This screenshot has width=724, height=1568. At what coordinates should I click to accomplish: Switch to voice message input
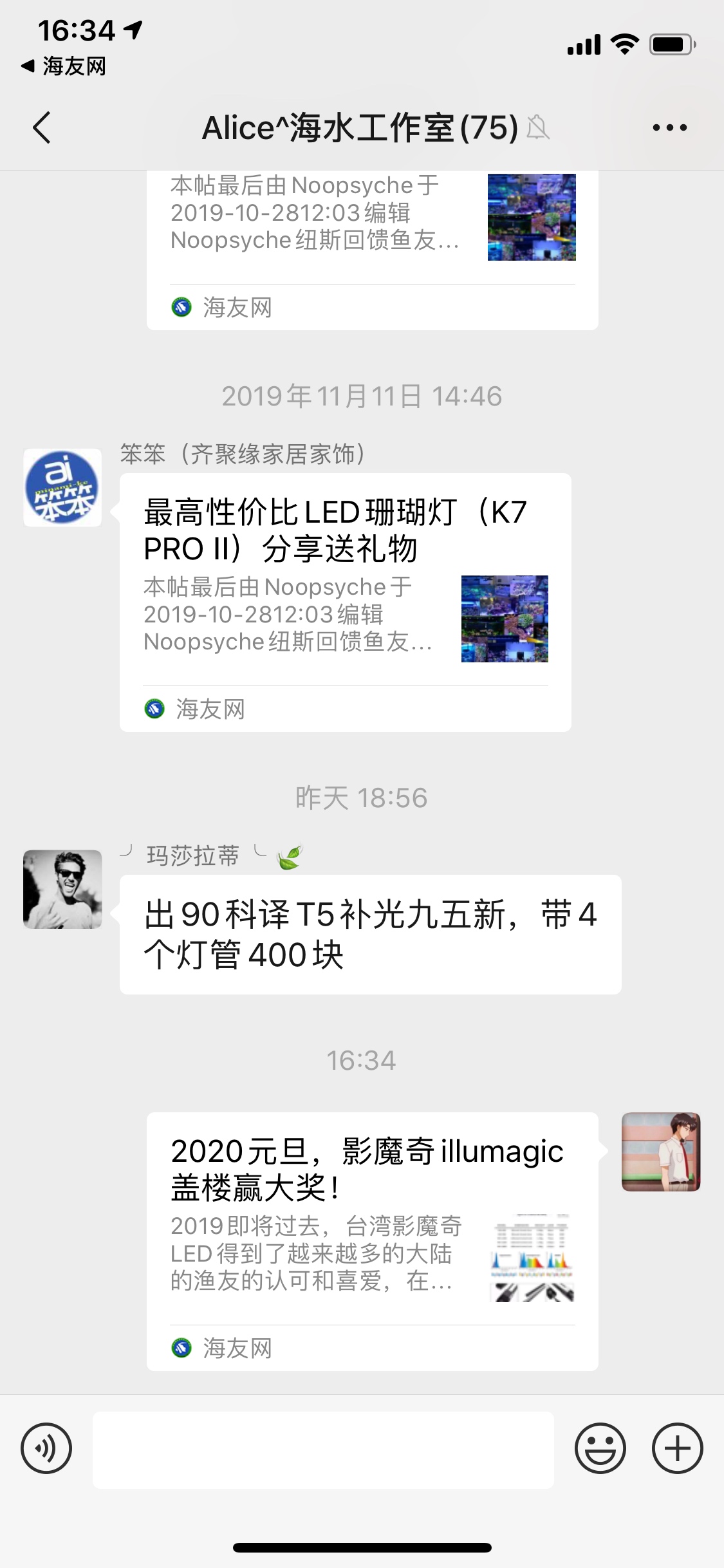(46, 1448)
